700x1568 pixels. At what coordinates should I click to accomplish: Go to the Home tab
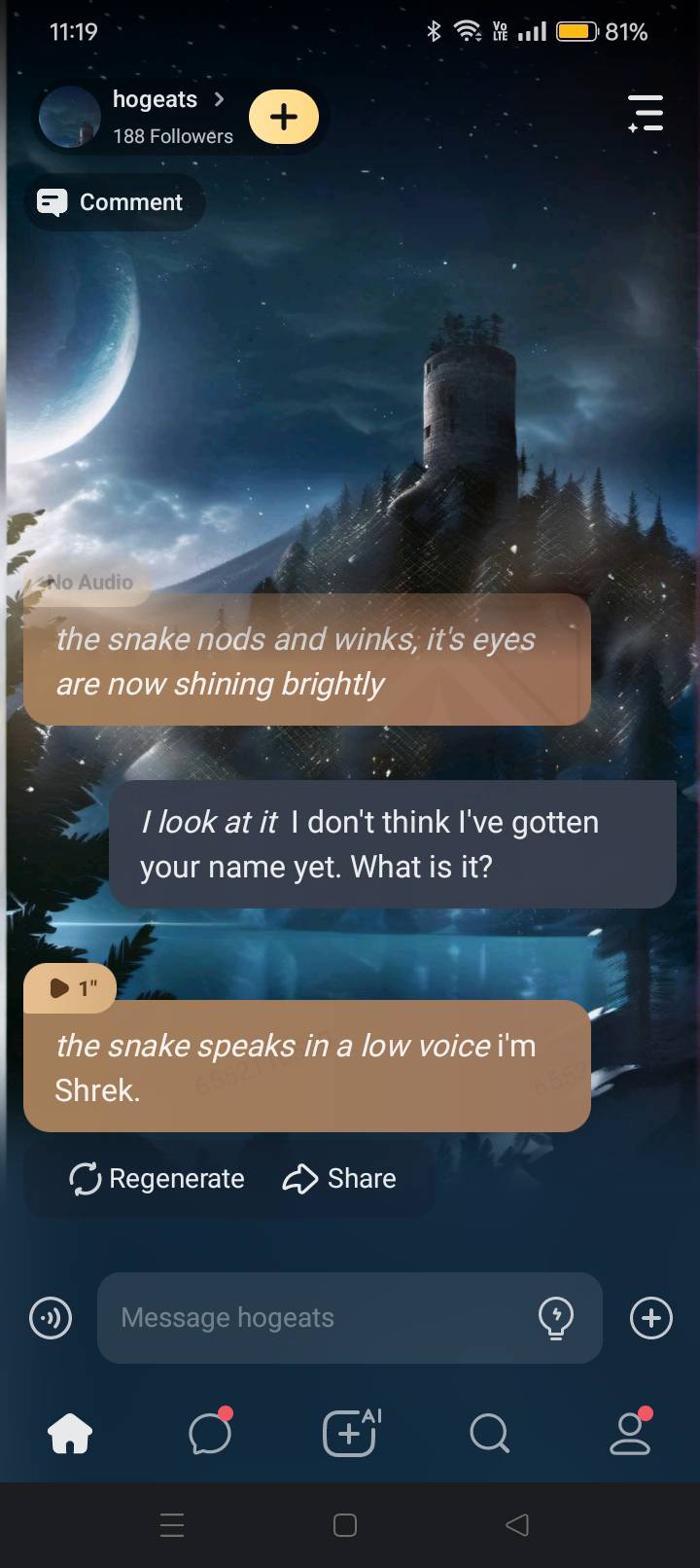click(70, 1434)
